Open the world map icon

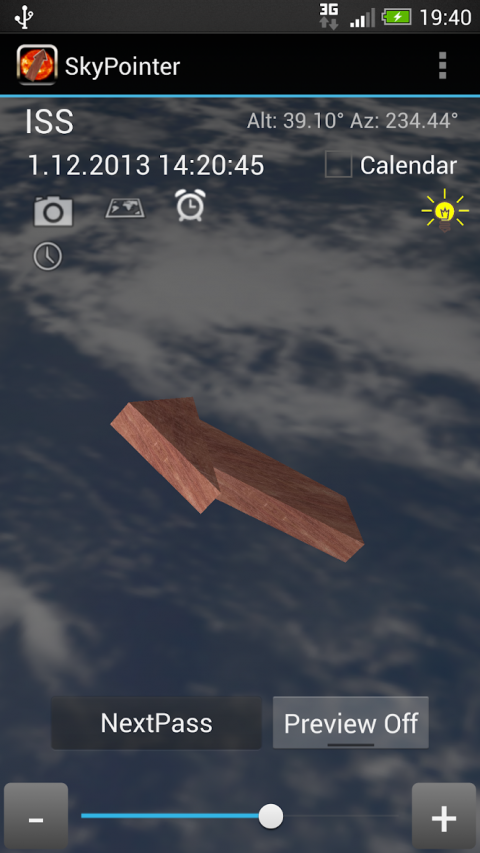pos(125,208)
